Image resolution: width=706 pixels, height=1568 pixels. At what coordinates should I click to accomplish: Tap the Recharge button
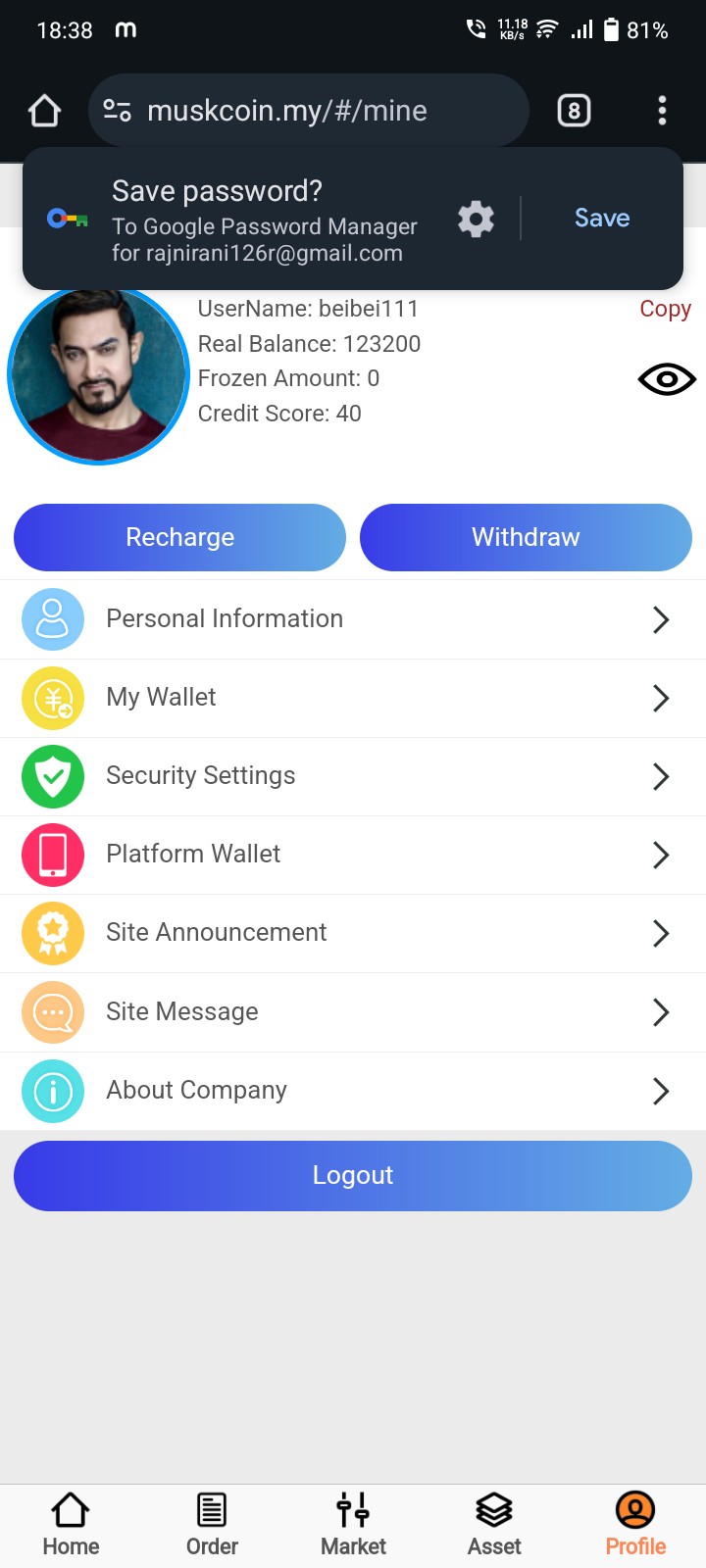coord(179,537)
